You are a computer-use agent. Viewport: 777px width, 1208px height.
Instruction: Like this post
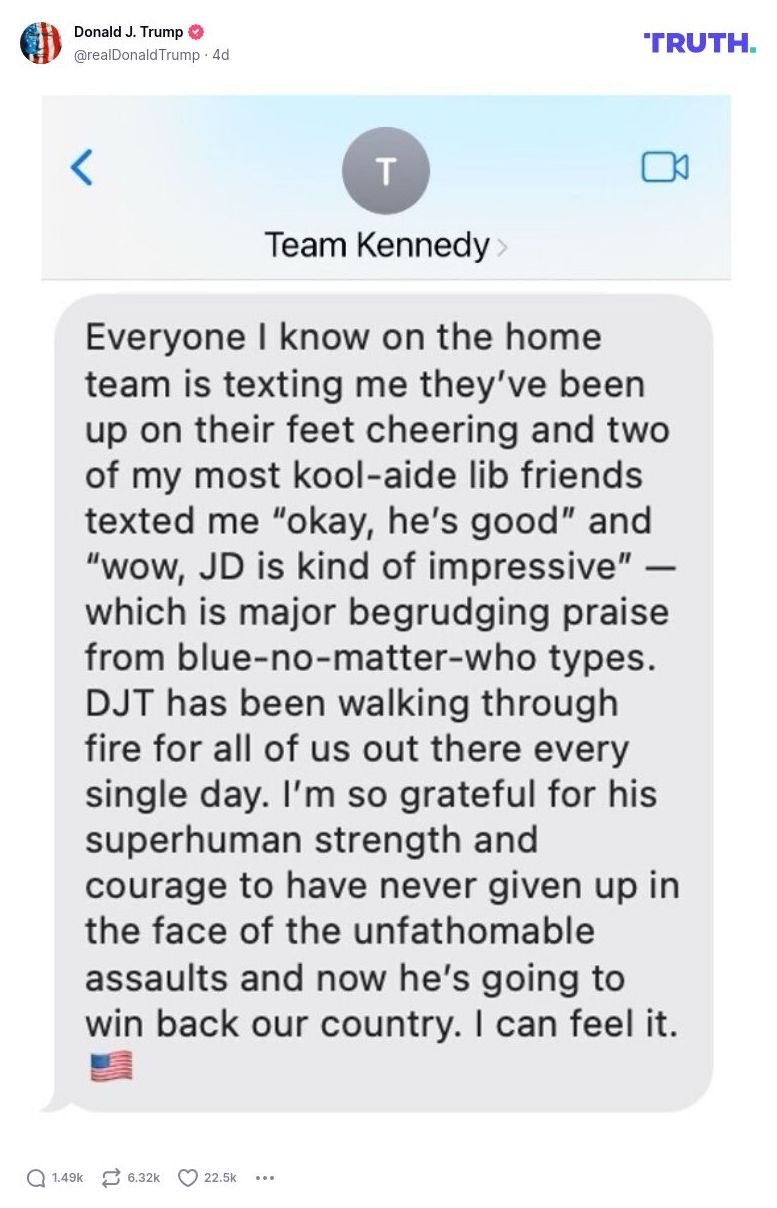point(188,1178)
